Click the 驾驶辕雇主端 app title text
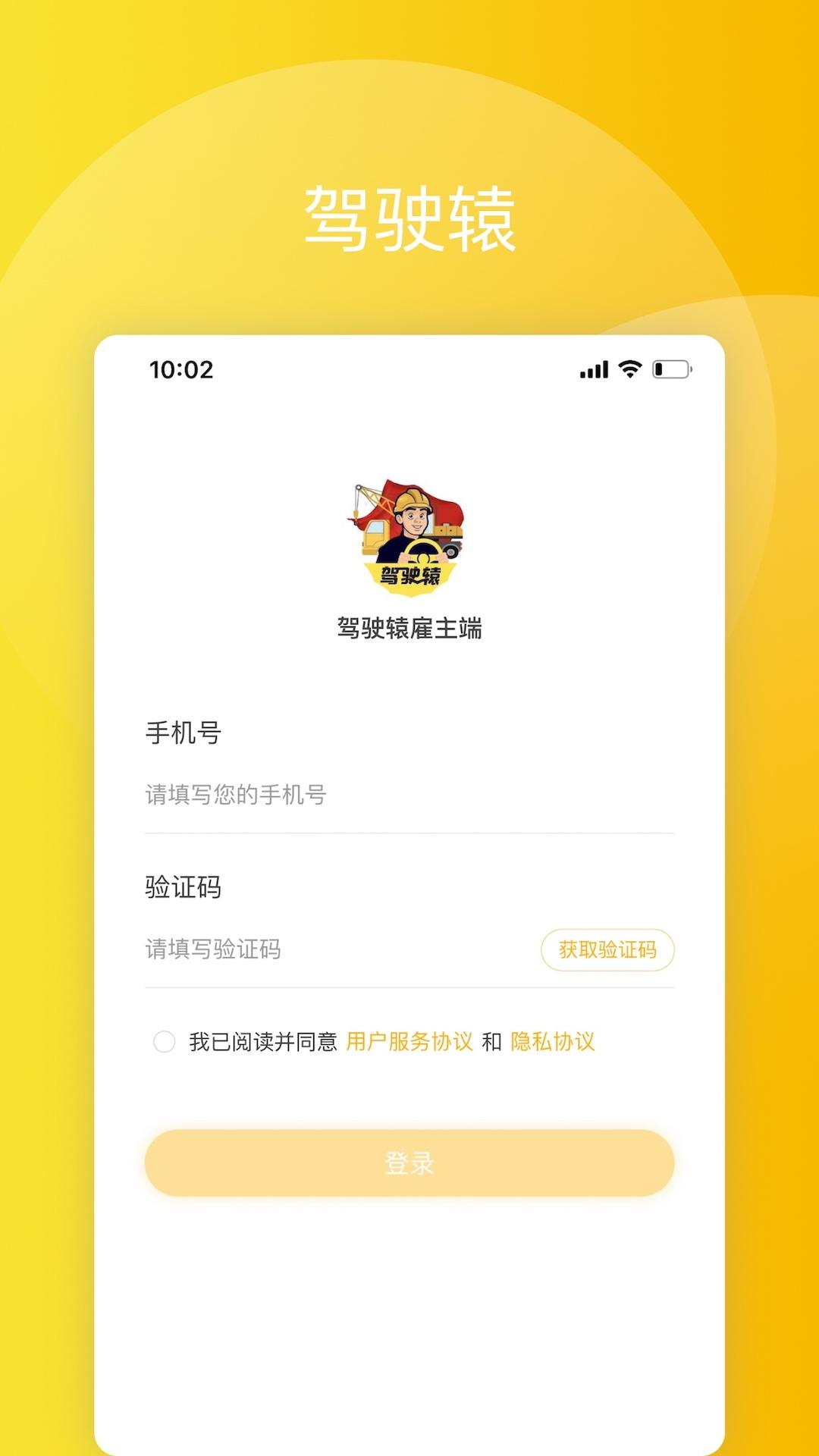The height and width of the screenshot is (1456, 819). click(409, 627)
